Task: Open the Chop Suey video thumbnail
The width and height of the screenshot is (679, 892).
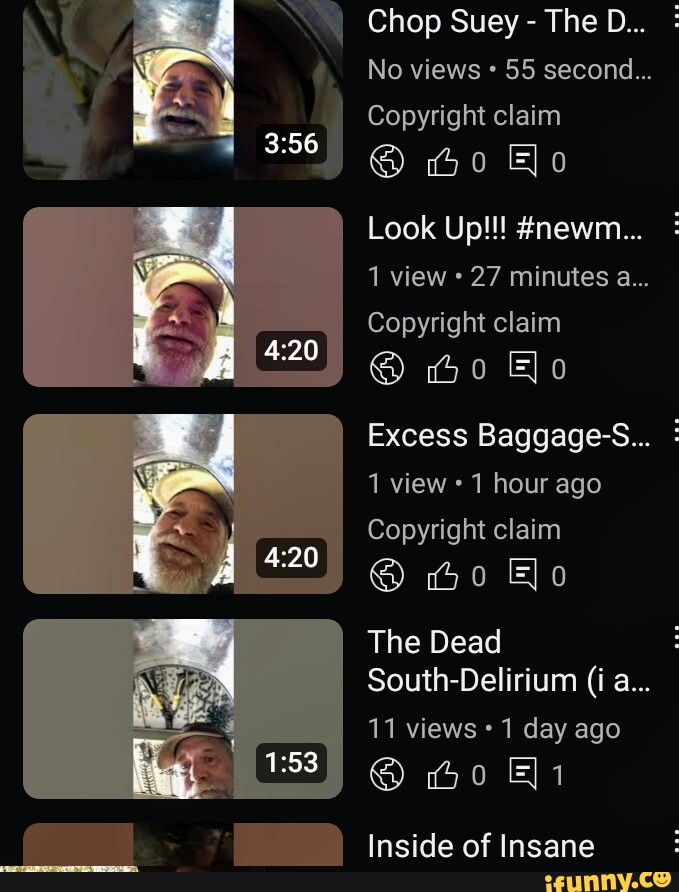Action: [x=183, y=90]
